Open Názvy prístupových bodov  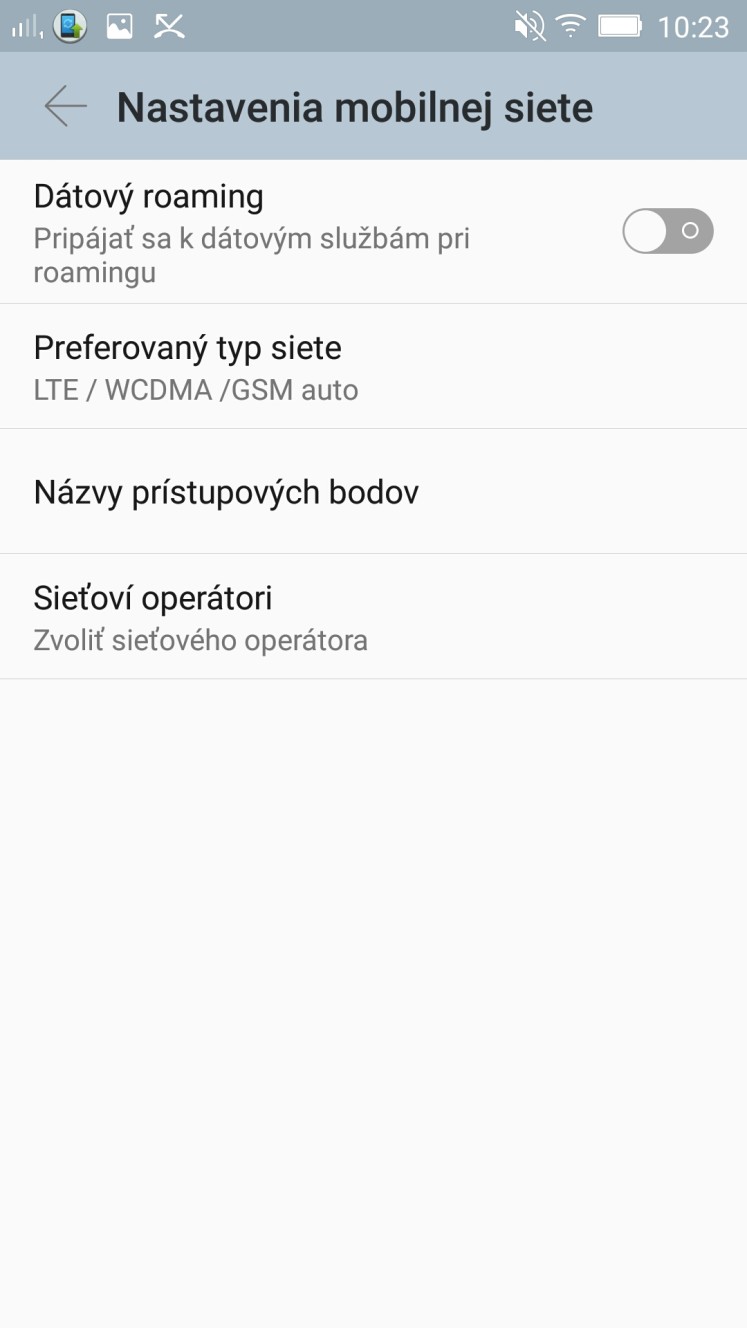373,492
